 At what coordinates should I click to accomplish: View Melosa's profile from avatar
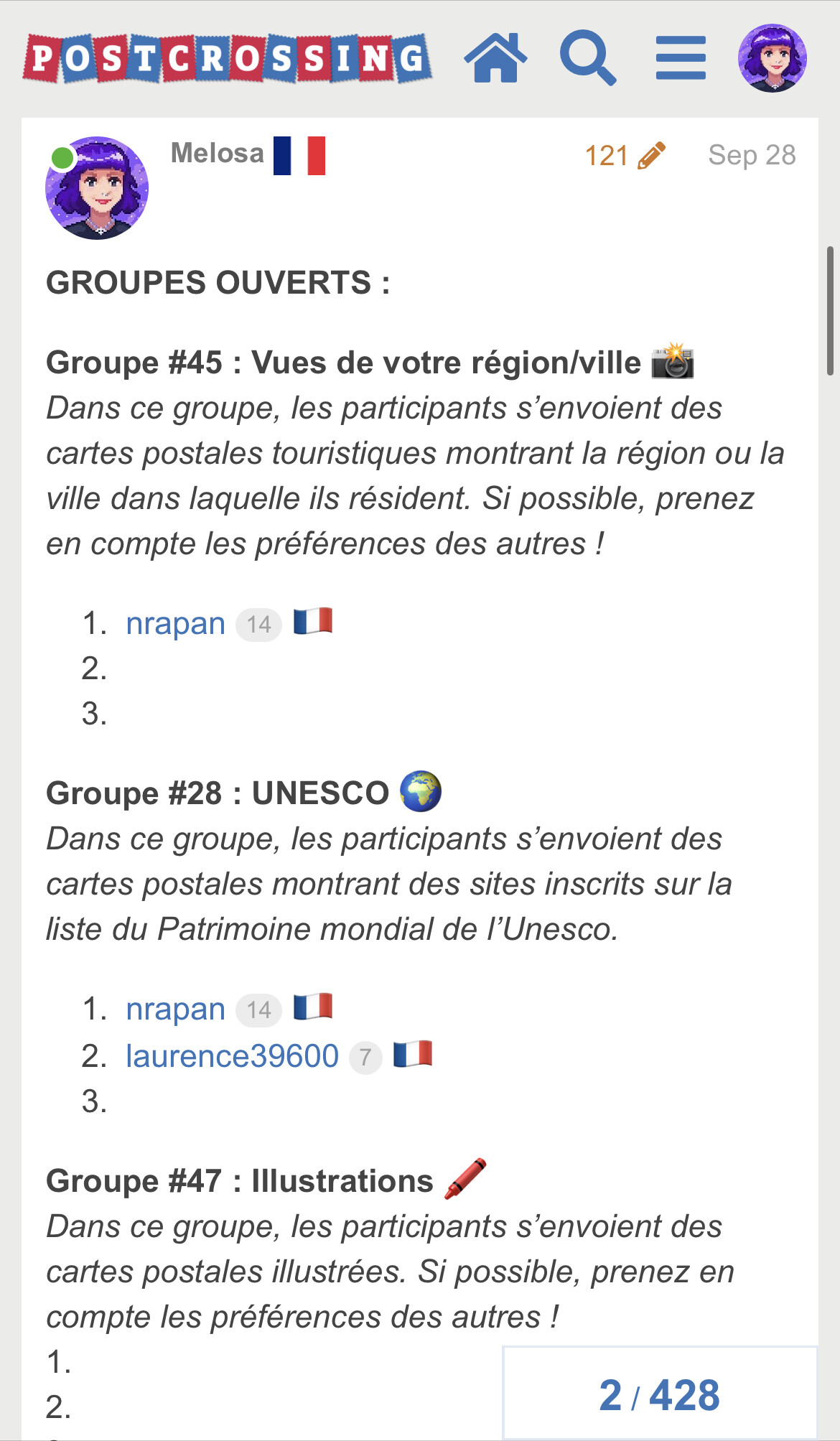tap(97, 188)
